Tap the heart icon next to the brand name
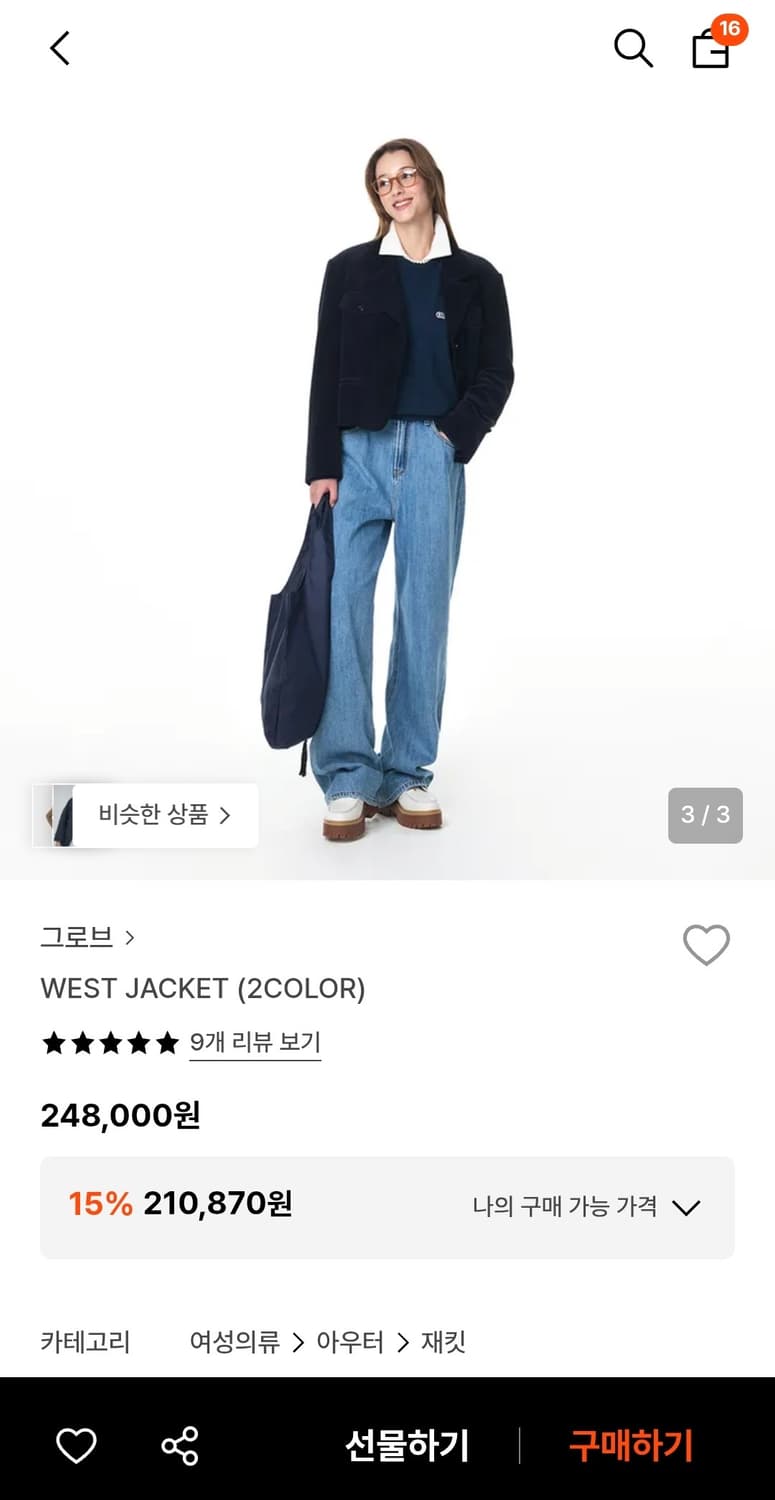 pos(706,944)
